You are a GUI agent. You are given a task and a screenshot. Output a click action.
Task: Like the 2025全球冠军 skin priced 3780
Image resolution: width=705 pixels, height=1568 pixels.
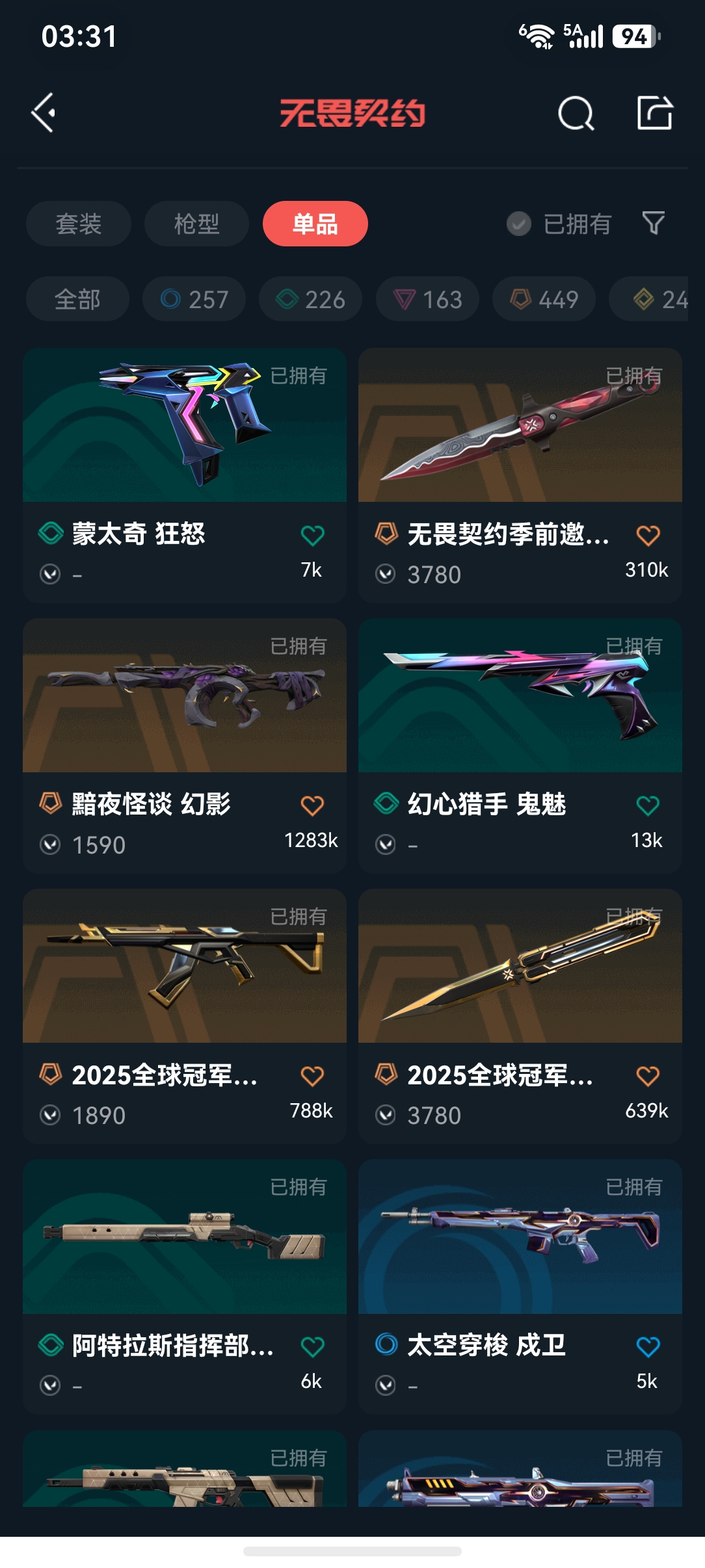tap(648, 1077)
